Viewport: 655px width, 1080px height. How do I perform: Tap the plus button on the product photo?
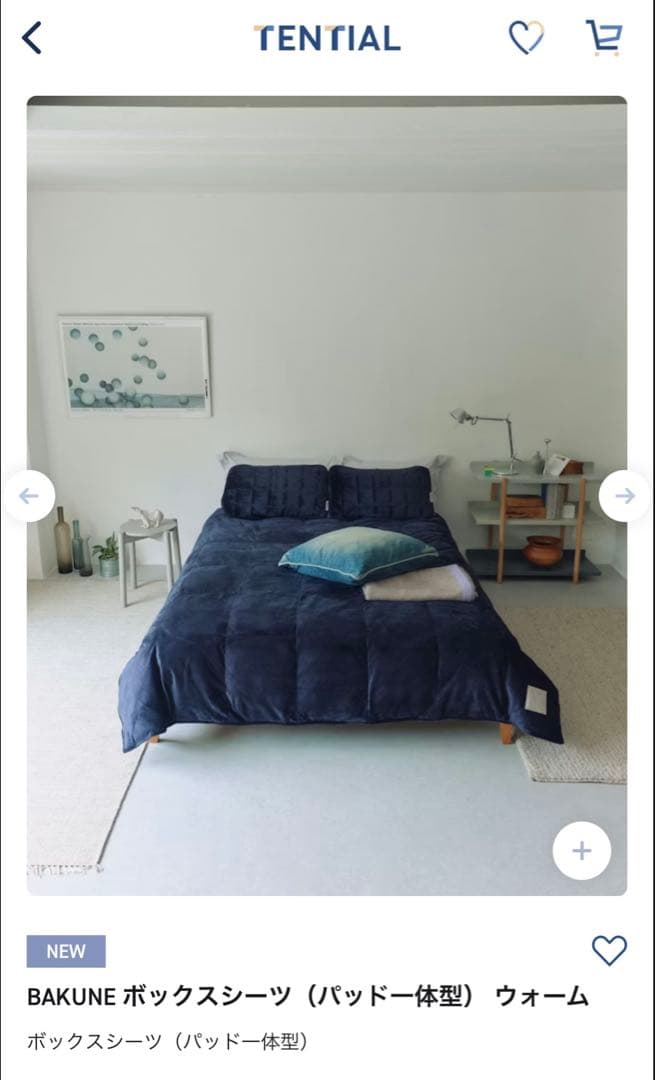(581, 851)
